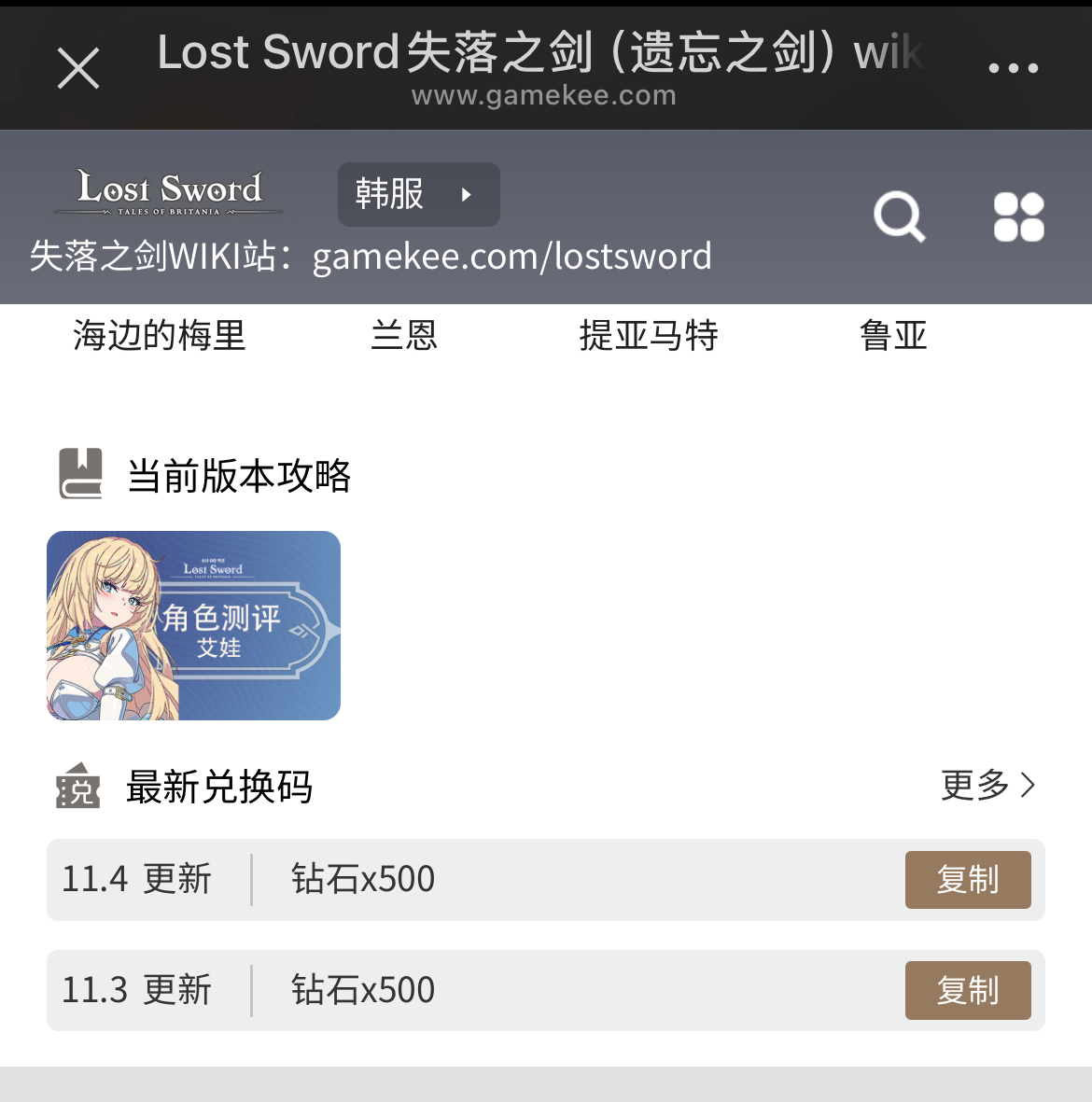Viewport: 1092px width, 1102px height.
Task: Open the 韩服 server dropdown
Action: coord(418,194)
